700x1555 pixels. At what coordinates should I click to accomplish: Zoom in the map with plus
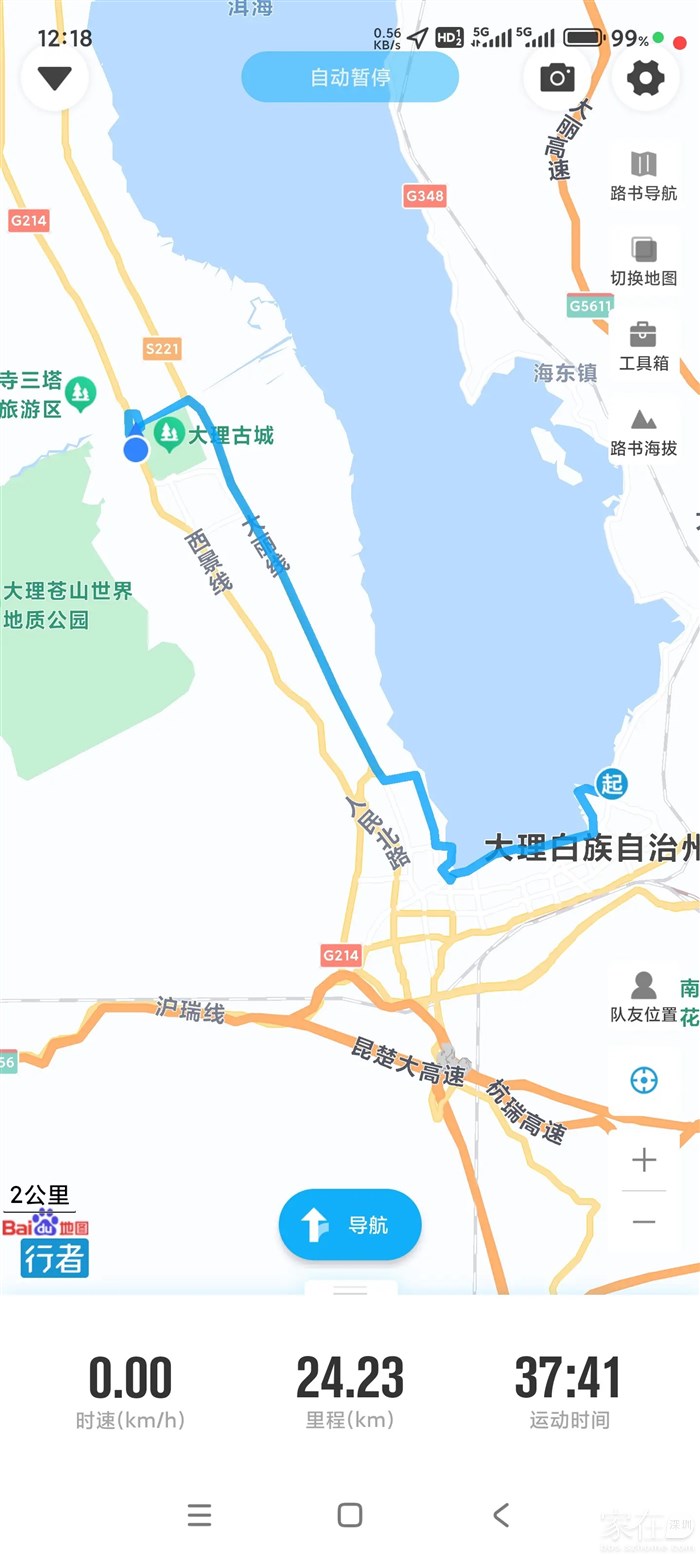[644, 1160]
